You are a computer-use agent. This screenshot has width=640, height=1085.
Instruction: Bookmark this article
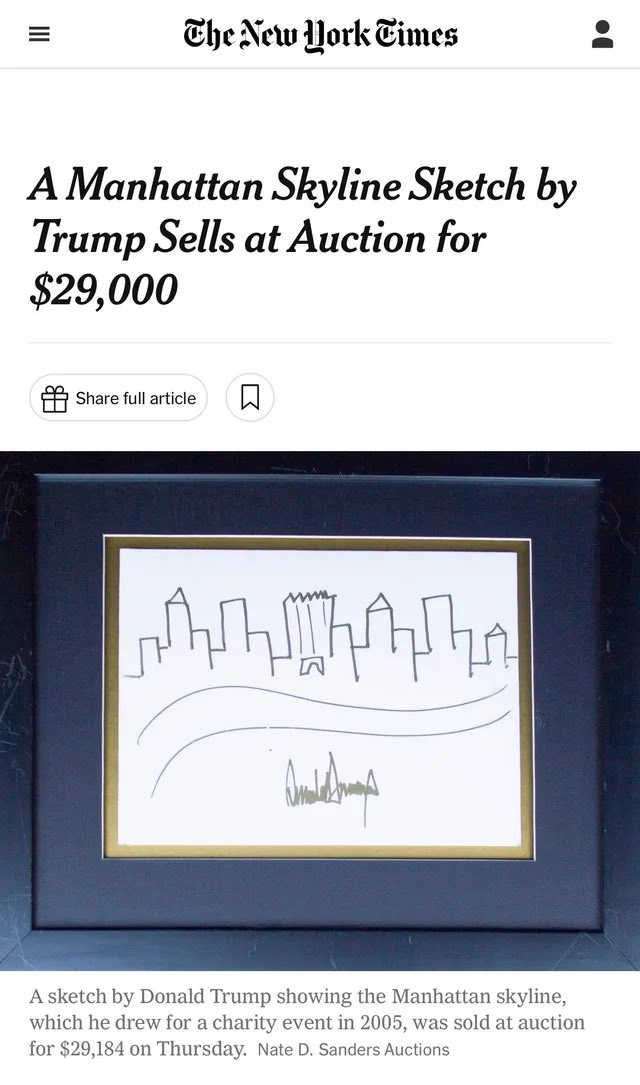[250, 398]
